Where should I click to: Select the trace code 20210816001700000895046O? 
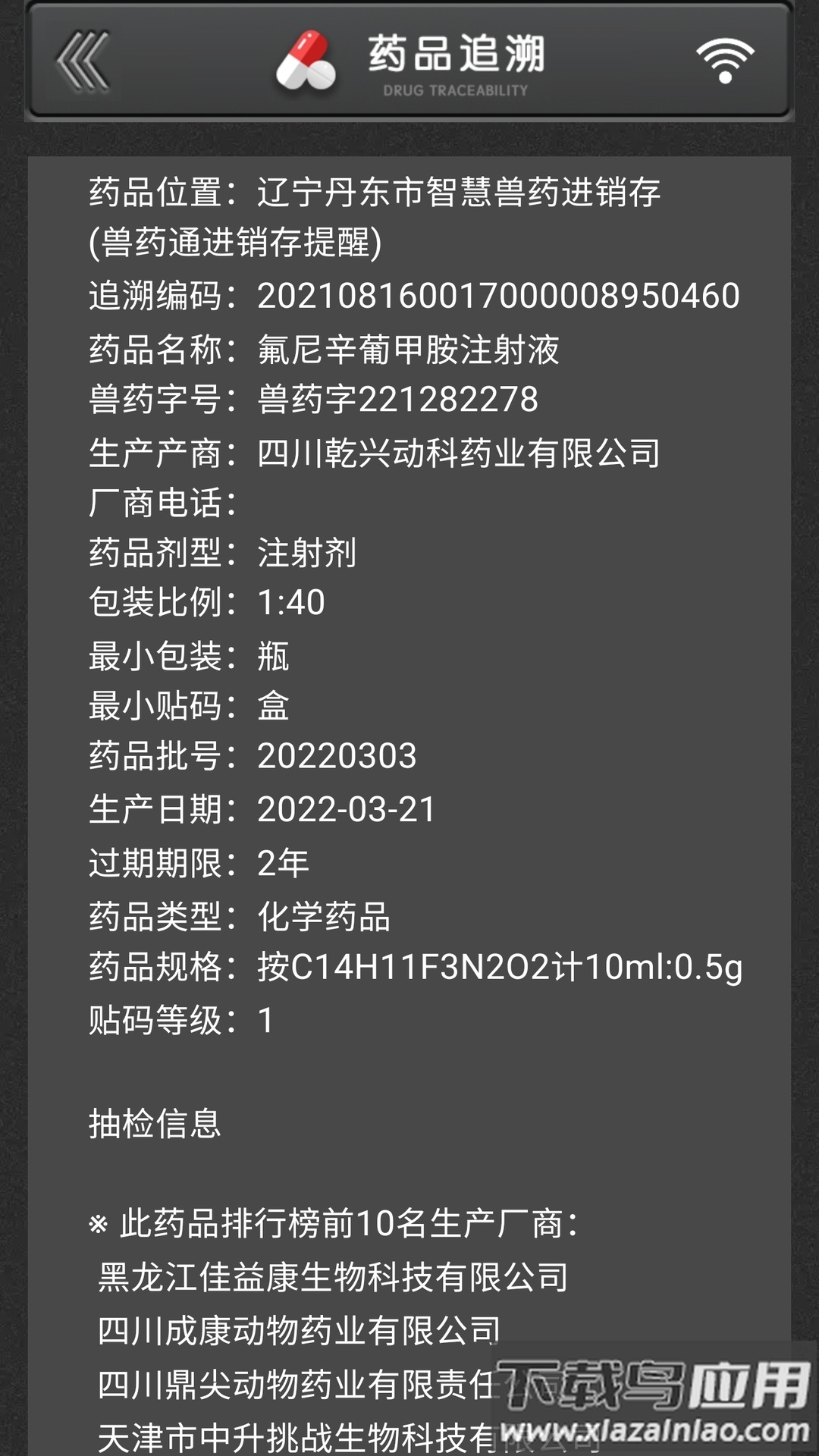click(500, 296)
